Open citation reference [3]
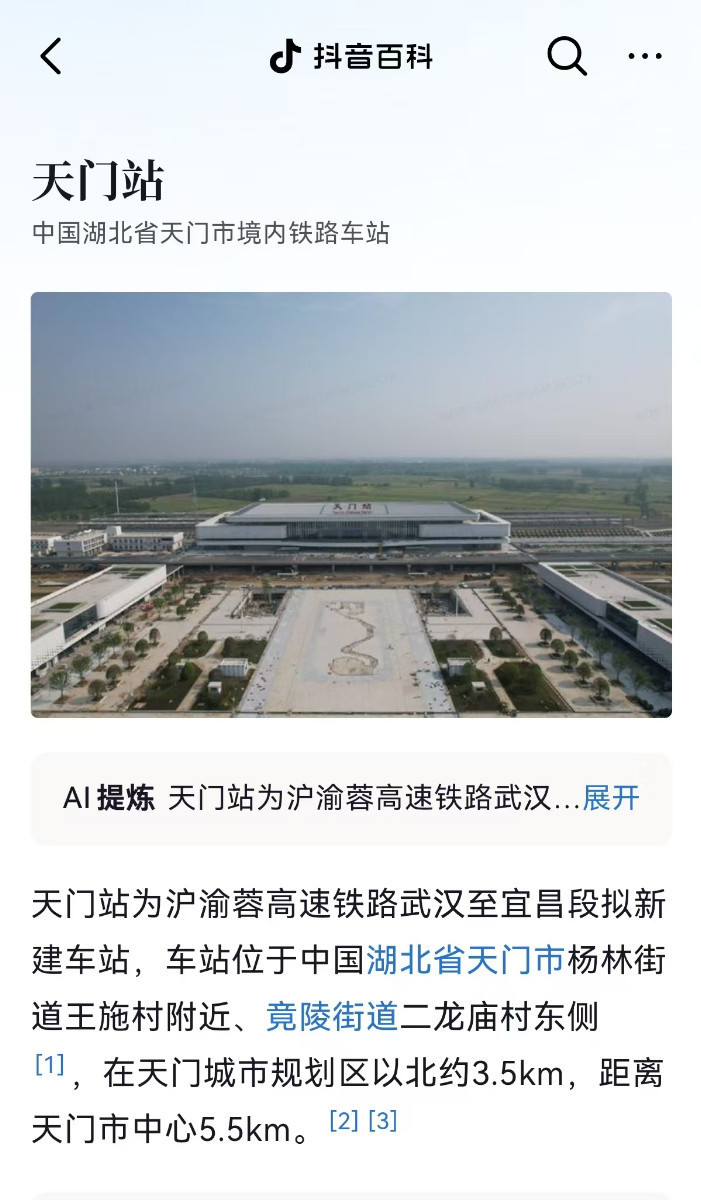Viewport: 701px width, 1200px height. click(x=383, y=1121)
